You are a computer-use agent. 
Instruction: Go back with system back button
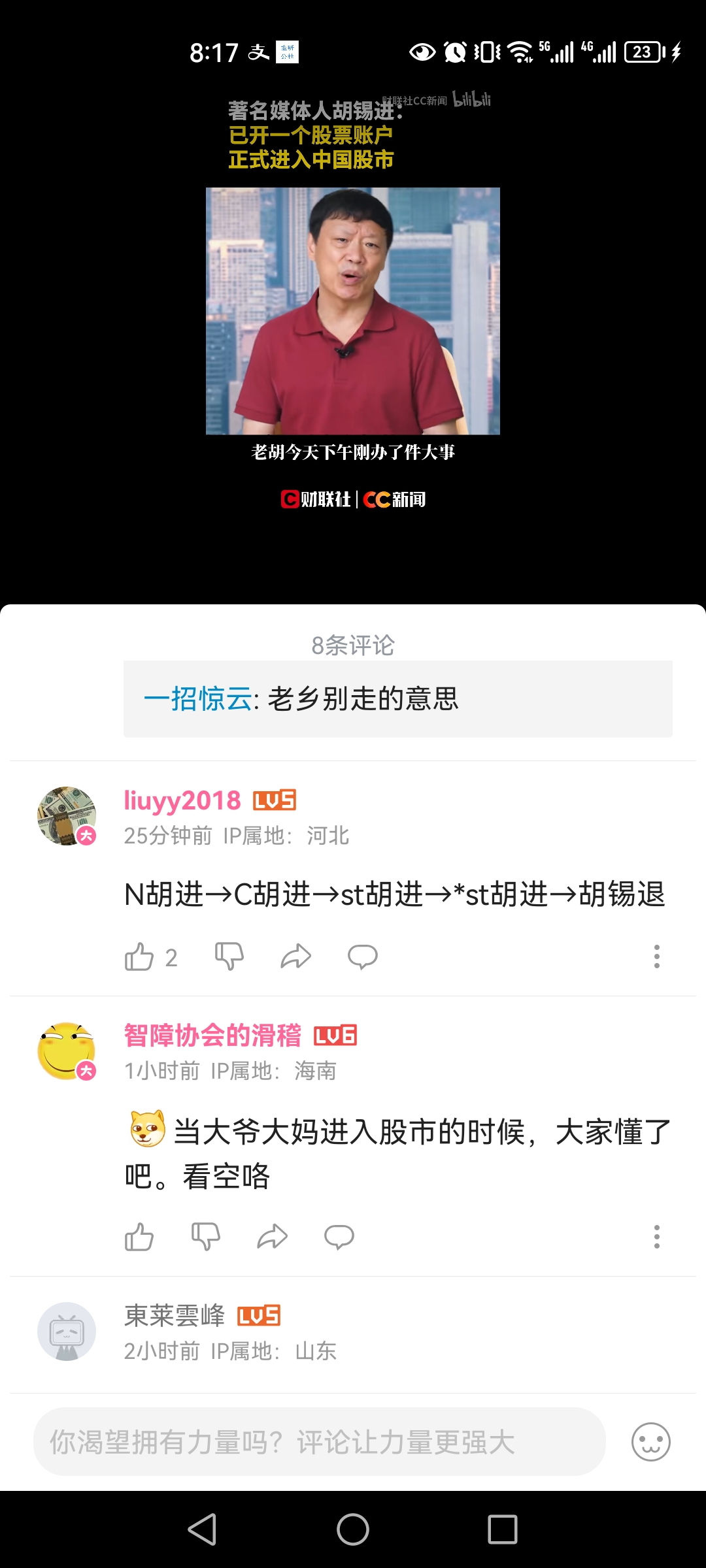click(202, 1529)
